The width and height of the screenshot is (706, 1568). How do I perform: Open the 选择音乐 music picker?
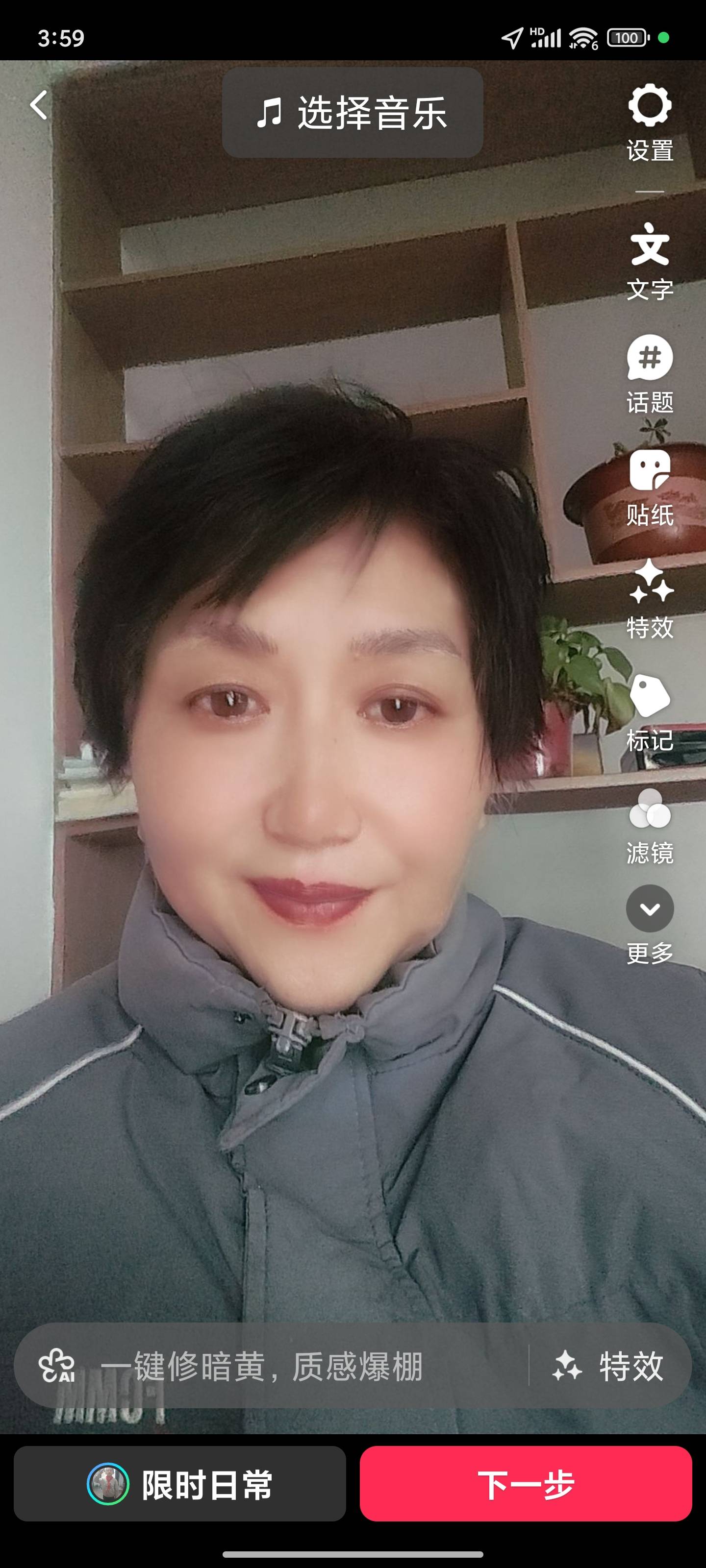coord(352,113)
